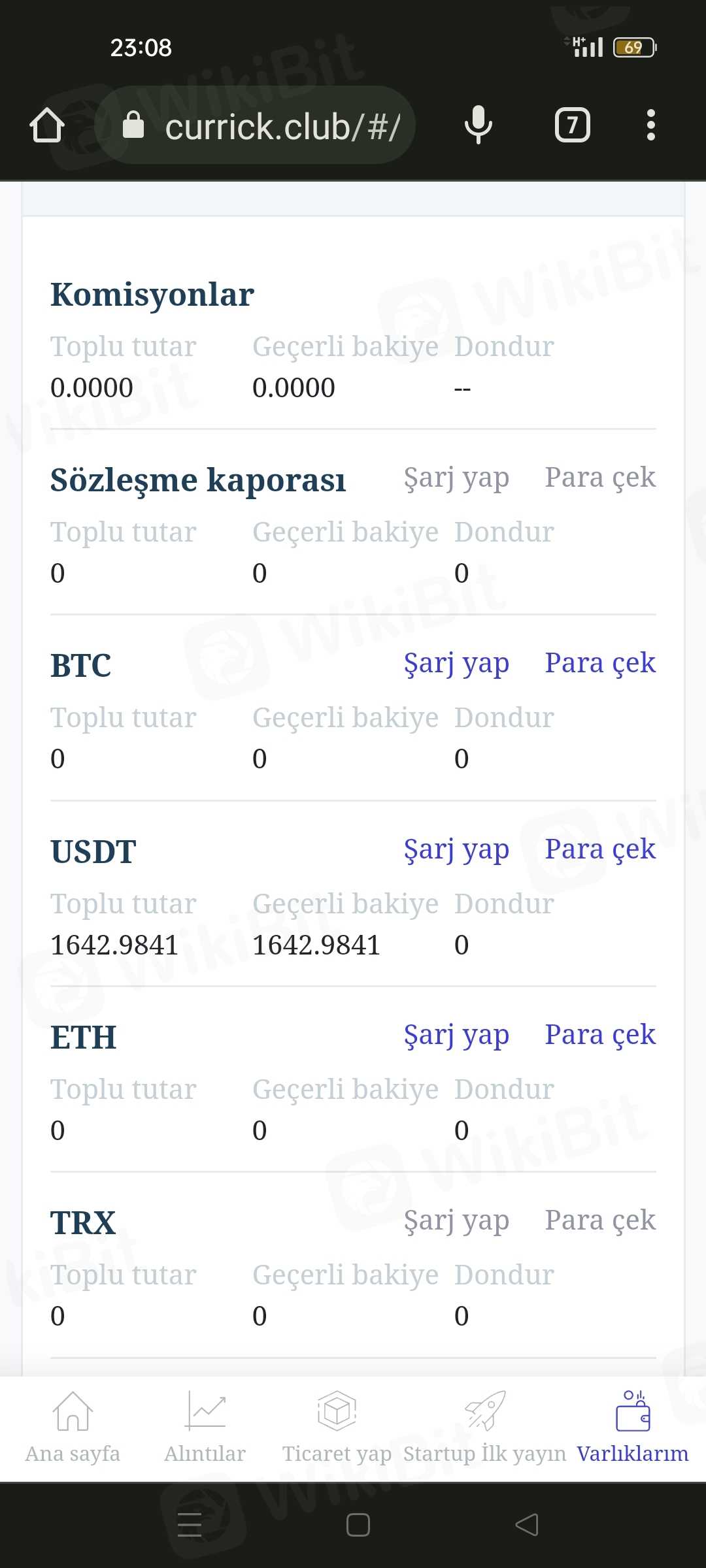
Task: Open Şarj yap for ETH
Action: 456,1035
